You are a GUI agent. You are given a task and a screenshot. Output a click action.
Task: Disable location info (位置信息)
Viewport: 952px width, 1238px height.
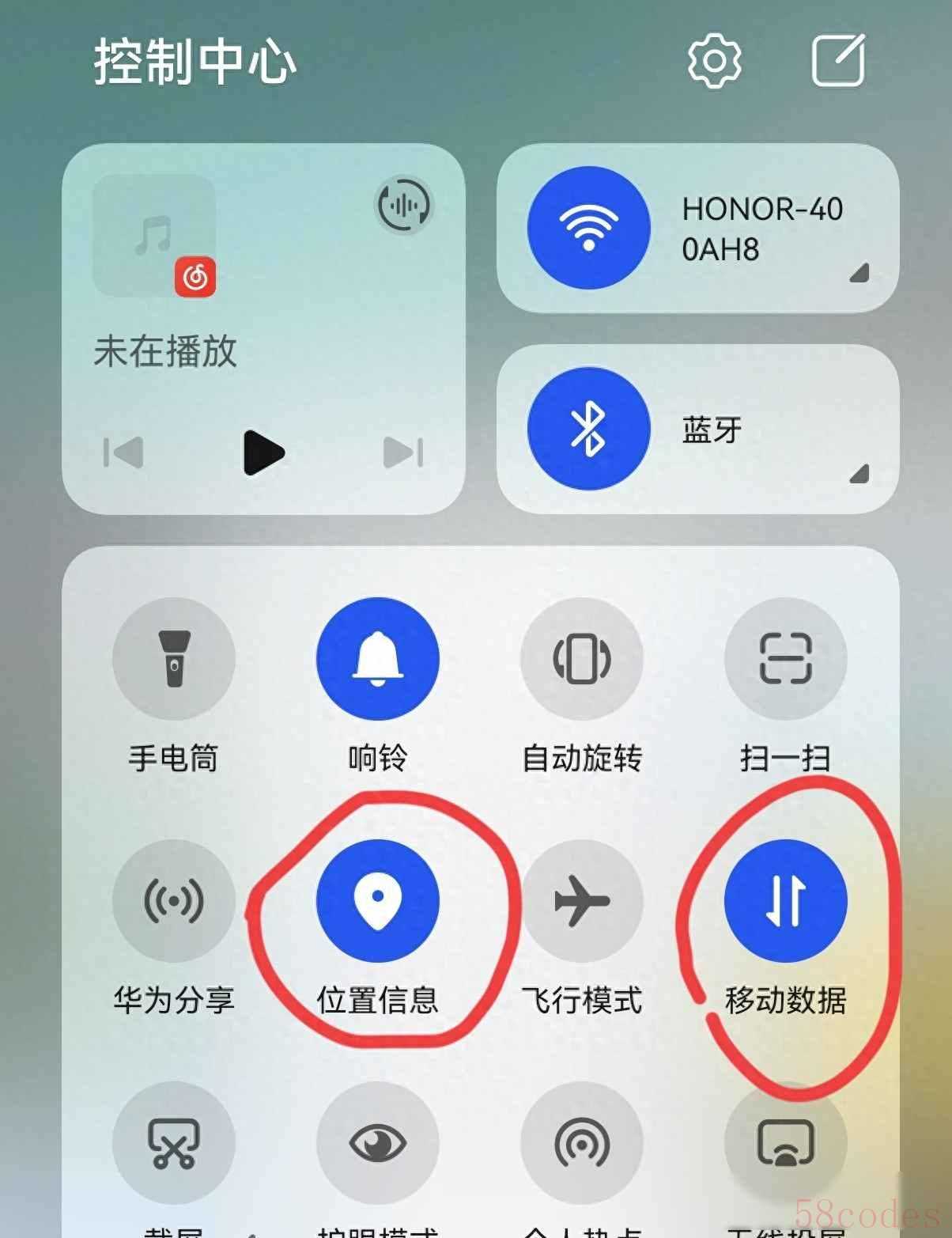point(378,901)
